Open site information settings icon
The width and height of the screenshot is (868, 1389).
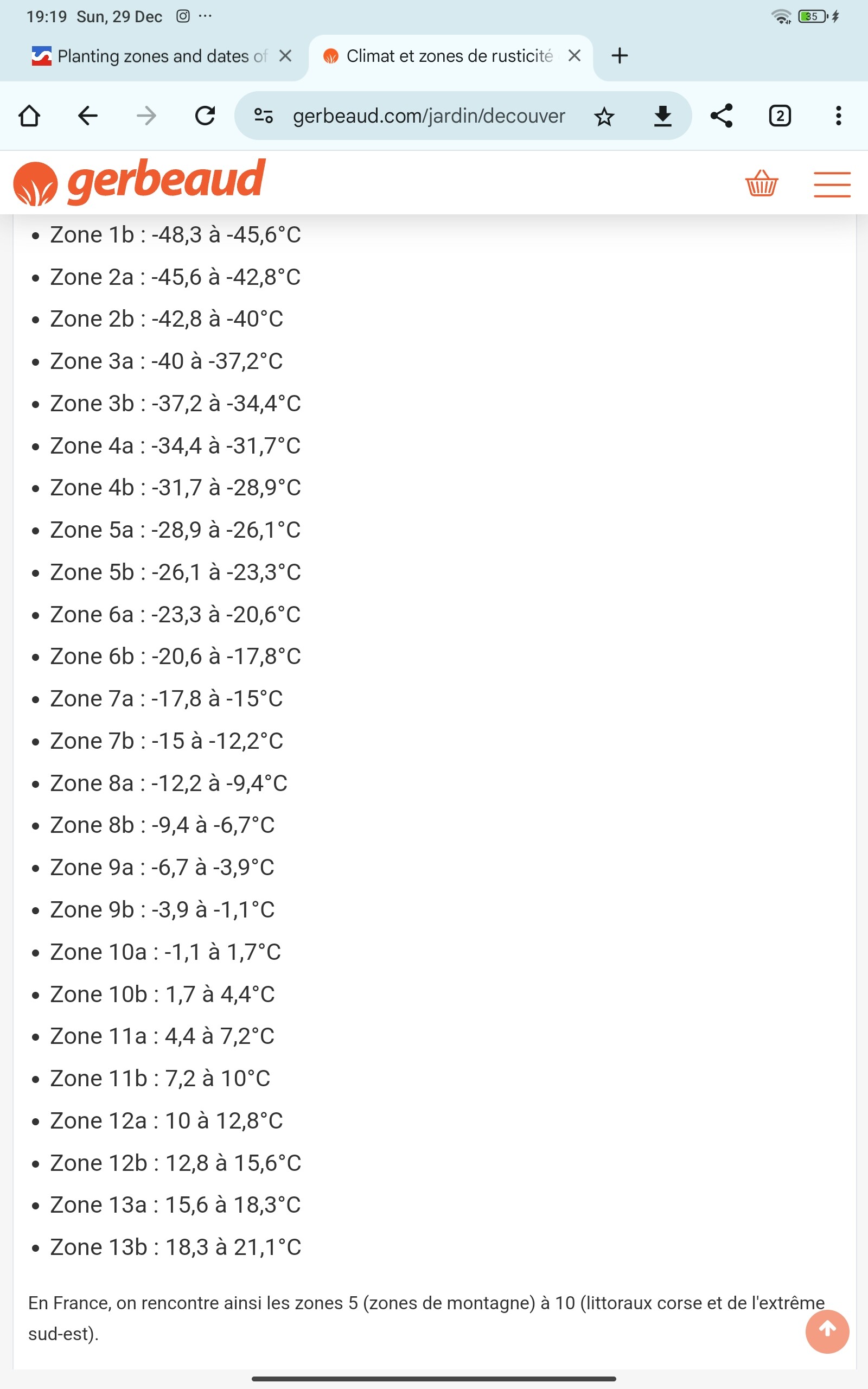[x=264, y=116]
